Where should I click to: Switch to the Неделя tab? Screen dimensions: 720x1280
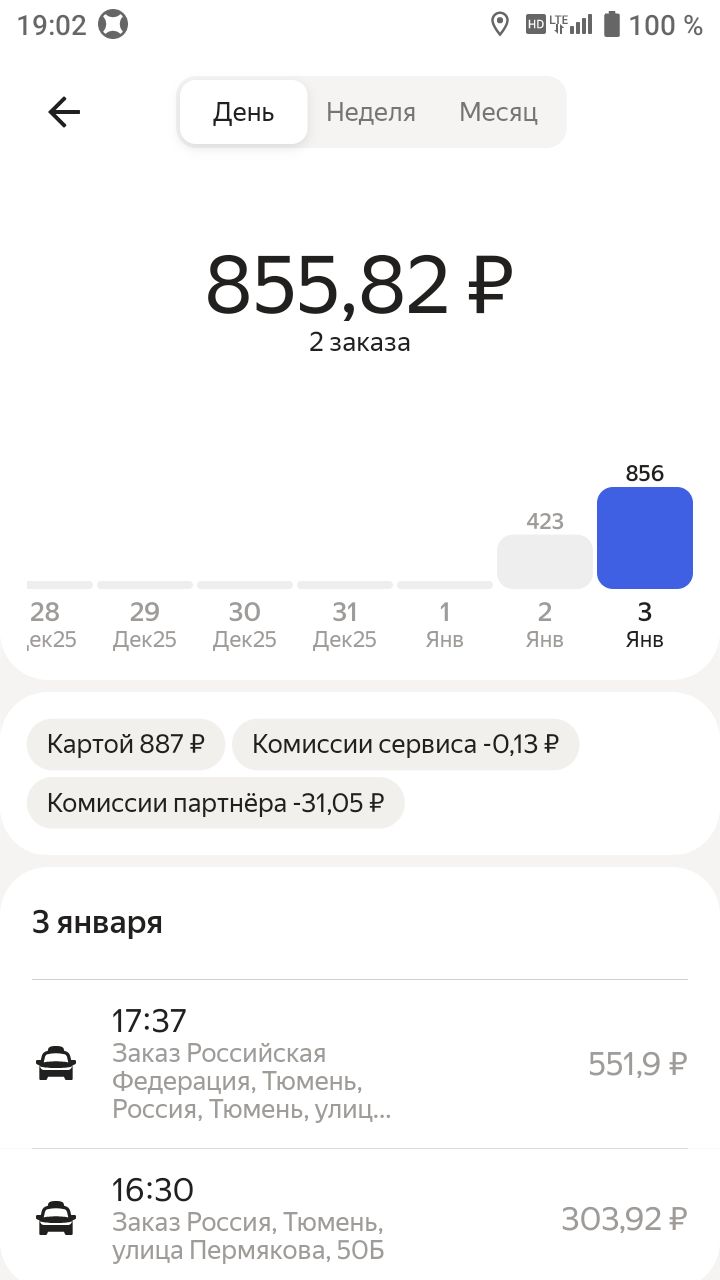coord(370,112)
